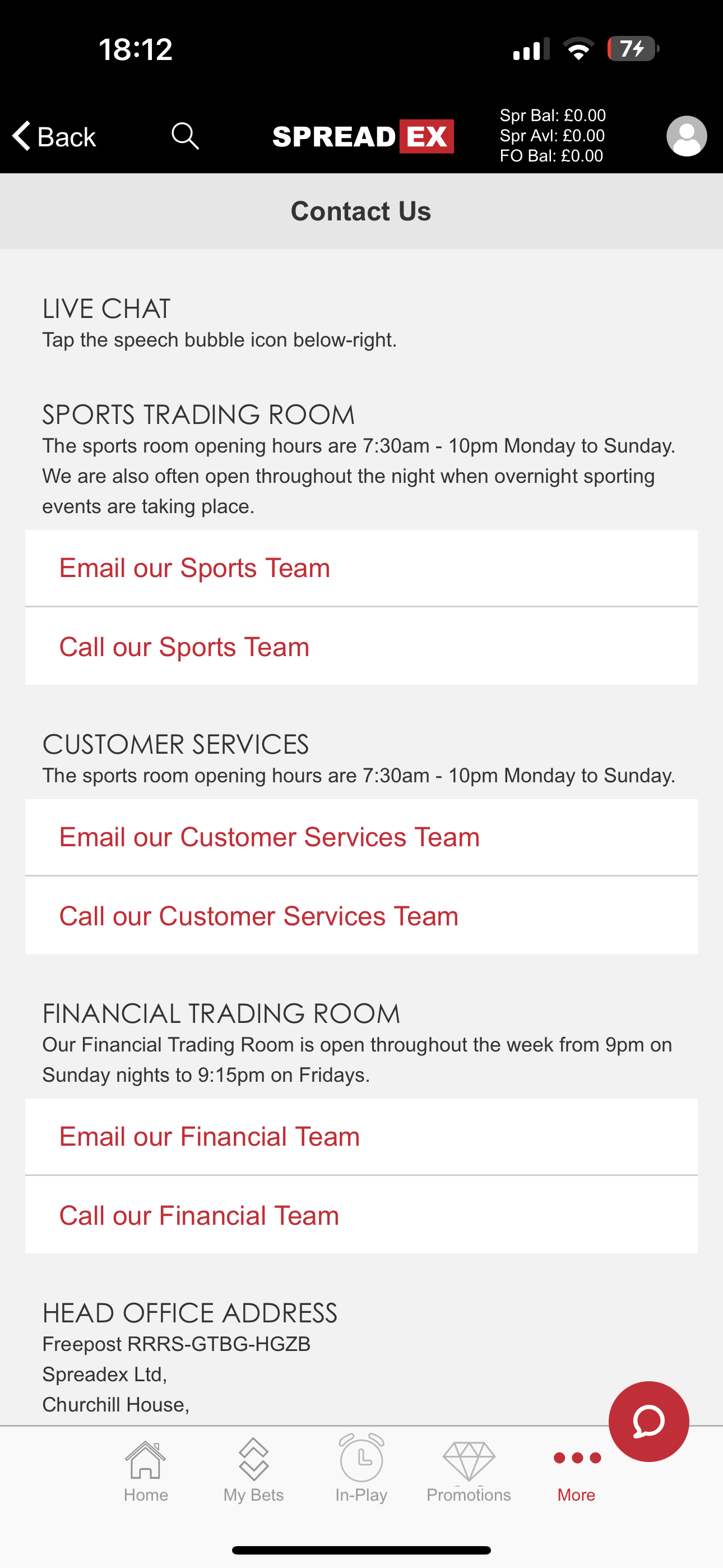Tap the Spreadex account balances display
723x1568 pixels.
point(552,136)
